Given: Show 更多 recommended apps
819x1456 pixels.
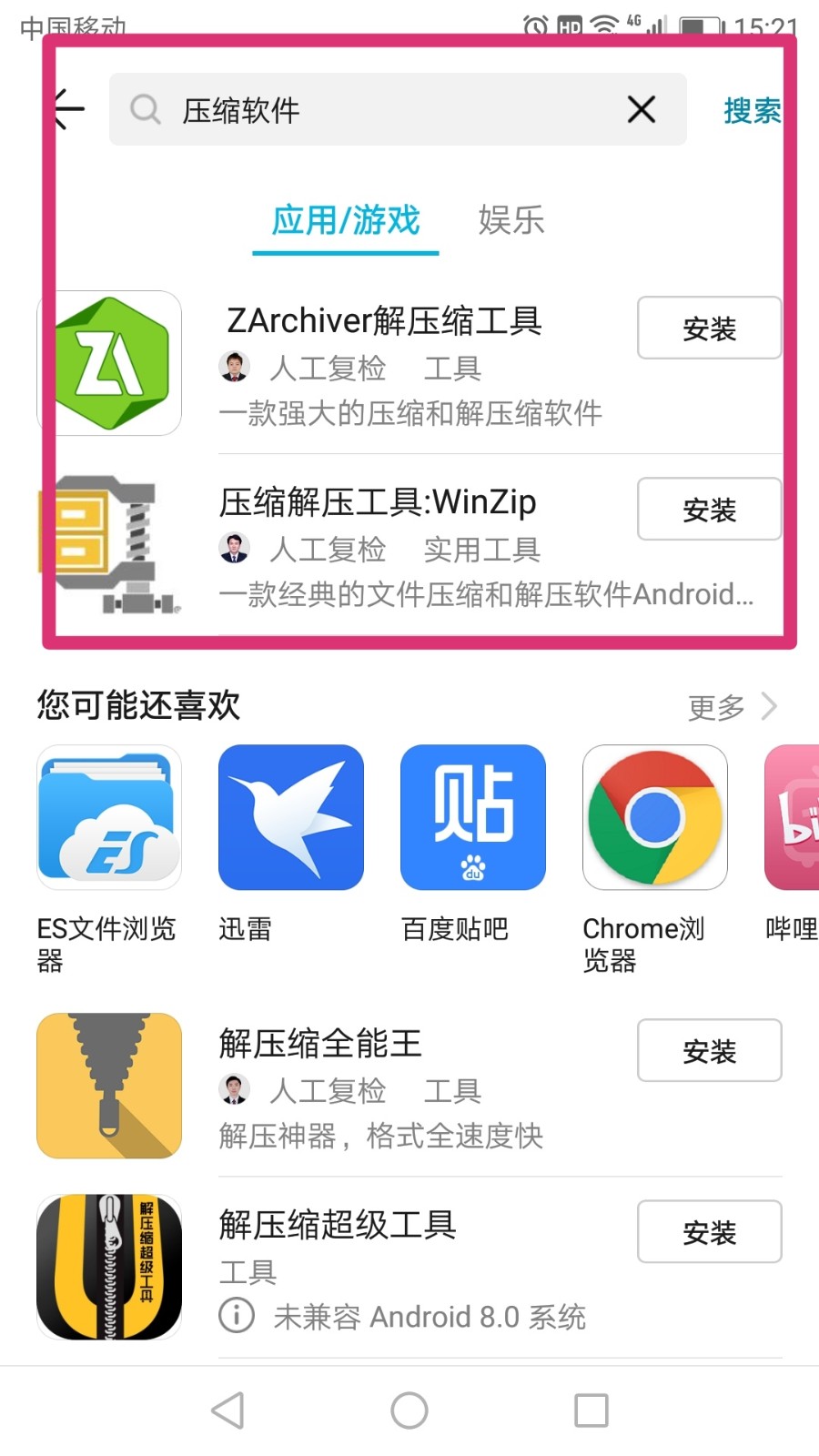Looking at the screenshot, I should (732, 707).
